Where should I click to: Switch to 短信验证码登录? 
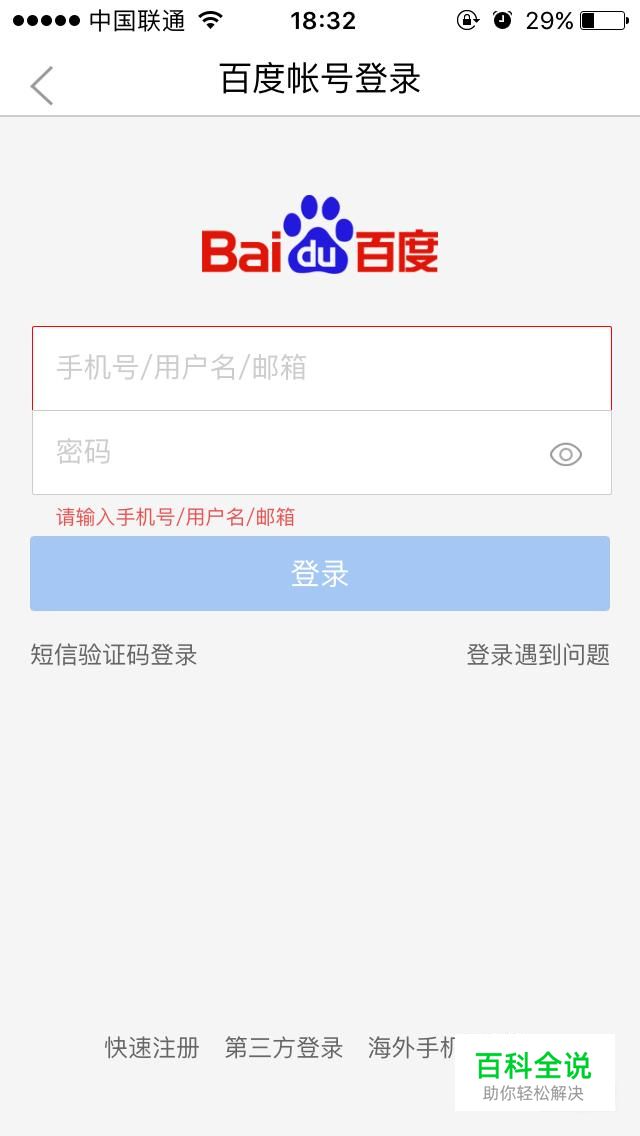tap(114, 655)
